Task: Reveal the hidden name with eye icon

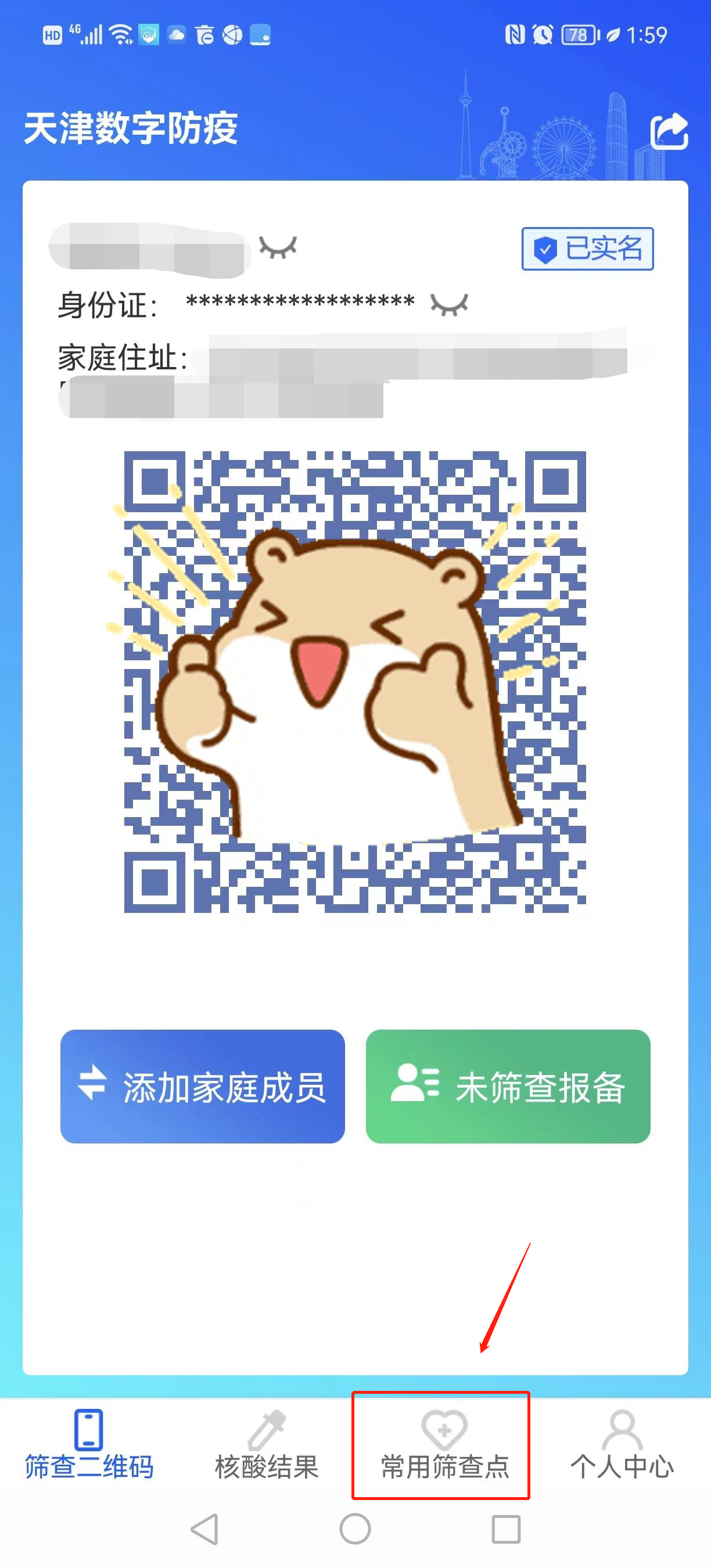Action: point(278,247)
